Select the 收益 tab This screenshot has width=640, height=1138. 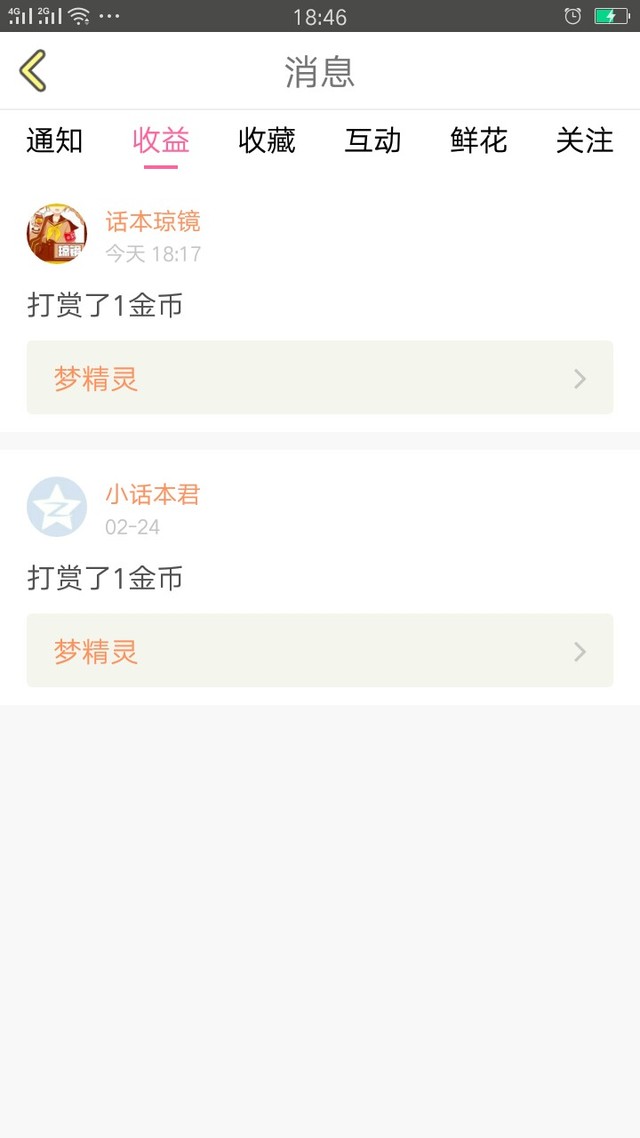tap(160, 140)
